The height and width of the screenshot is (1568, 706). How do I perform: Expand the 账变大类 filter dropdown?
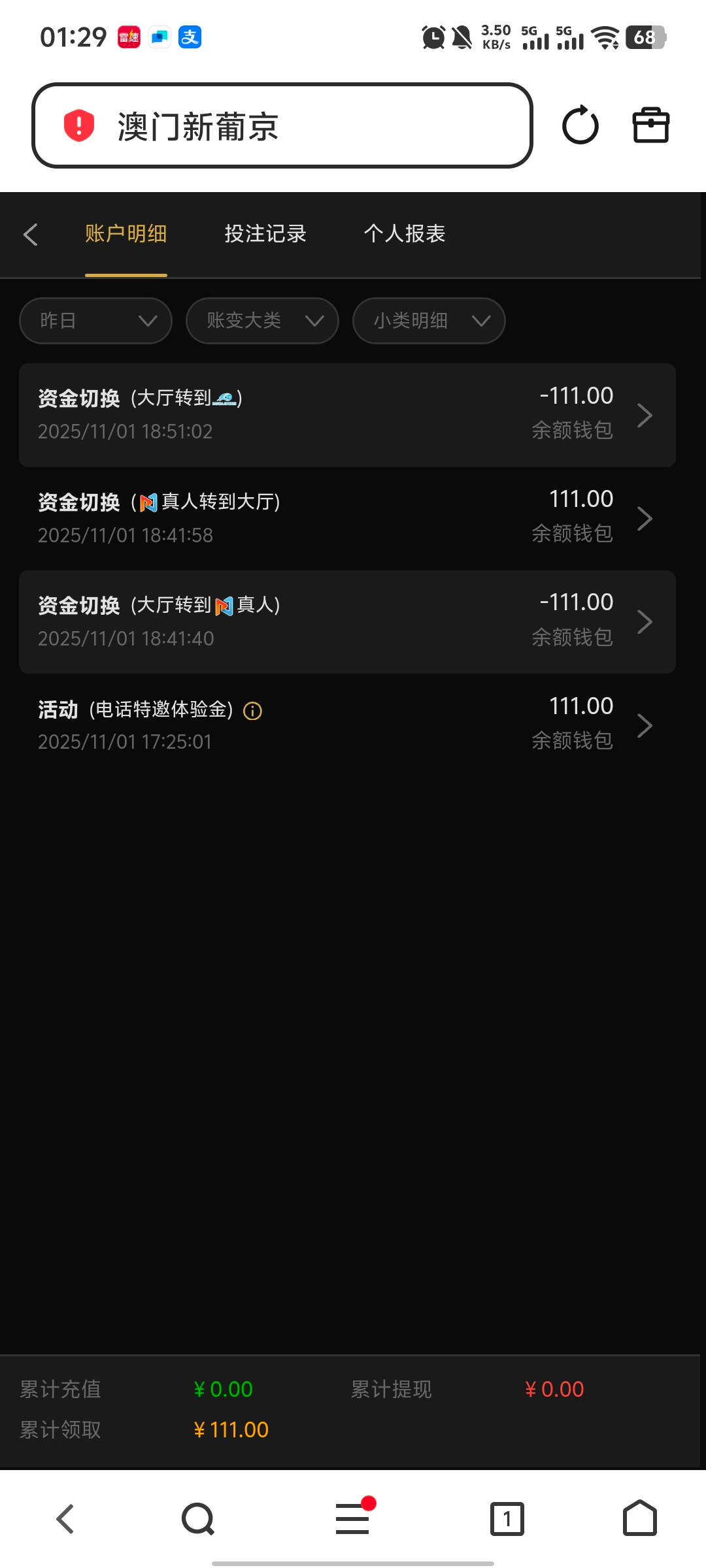(x=262, y=321)
